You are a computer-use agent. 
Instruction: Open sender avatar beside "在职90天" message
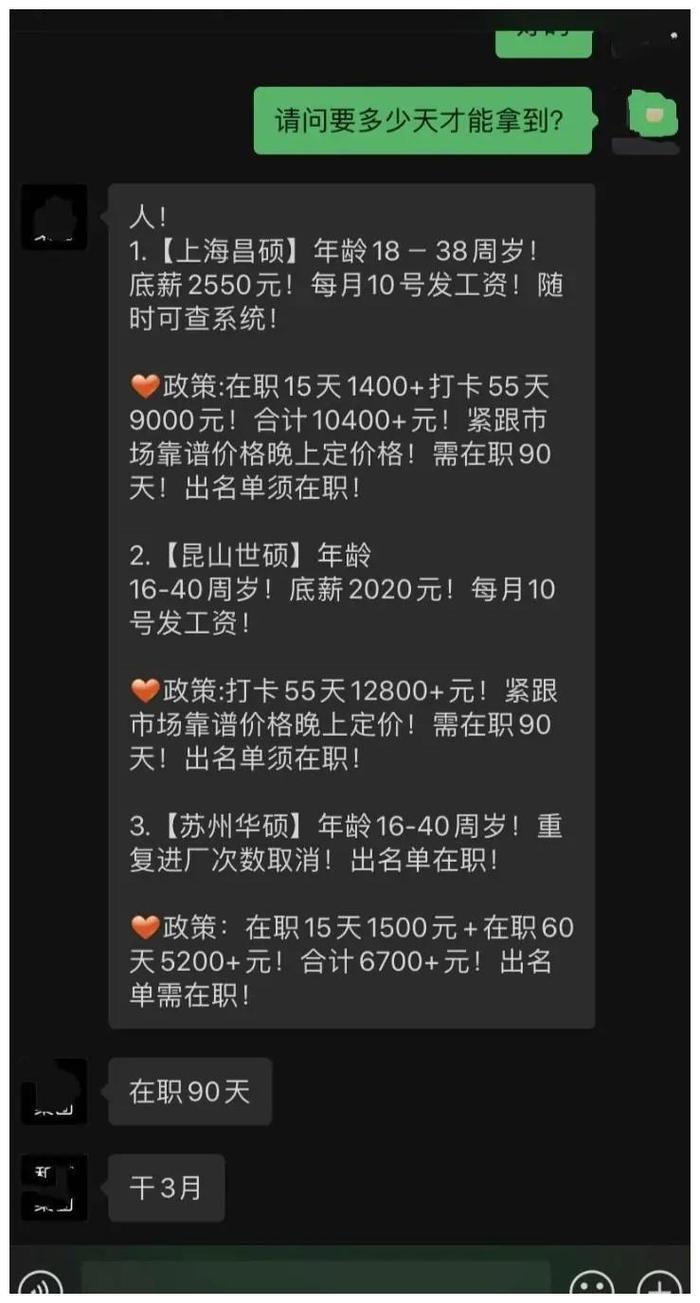pos(54,1091)
